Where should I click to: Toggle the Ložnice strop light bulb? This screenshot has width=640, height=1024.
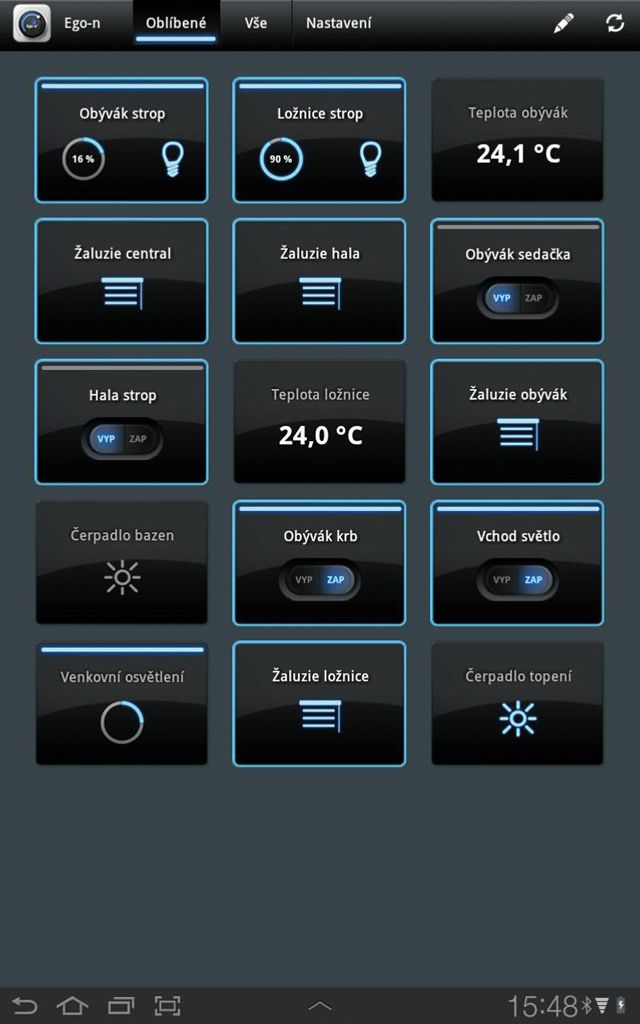(x=370, y=159)
